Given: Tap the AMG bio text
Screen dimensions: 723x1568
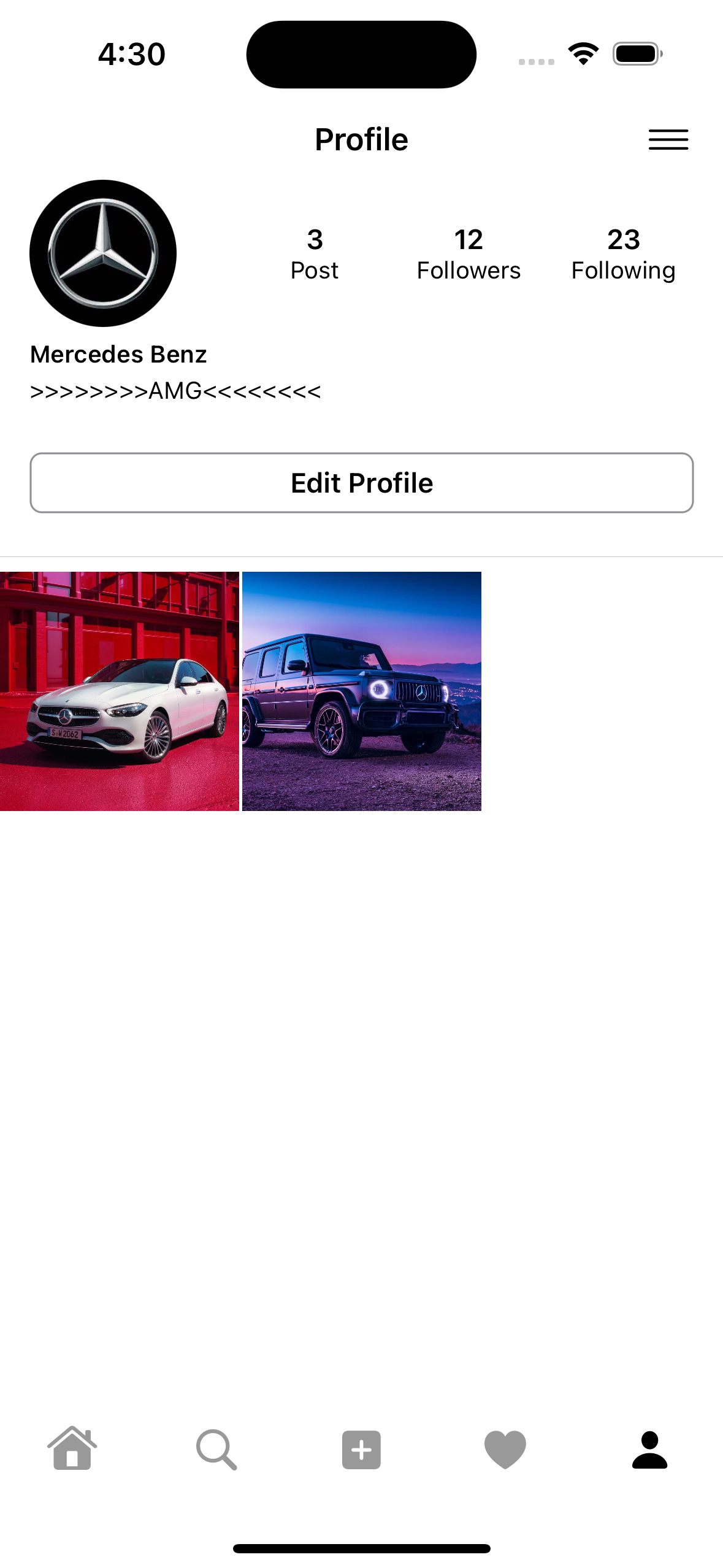Looking at the screenshot, I should 175,391.
